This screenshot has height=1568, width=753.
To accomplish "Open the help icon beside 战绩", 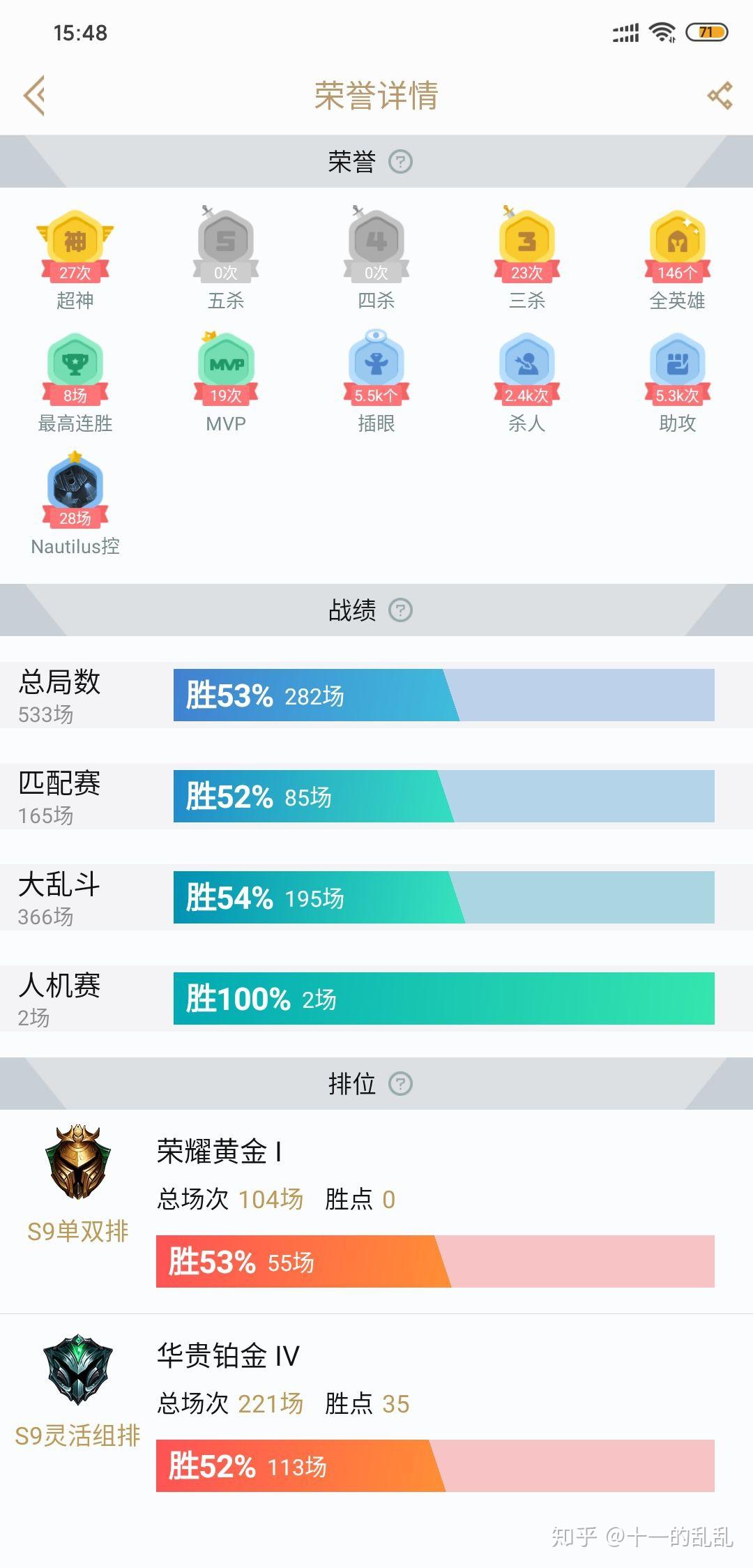I will tap(400, 610).
